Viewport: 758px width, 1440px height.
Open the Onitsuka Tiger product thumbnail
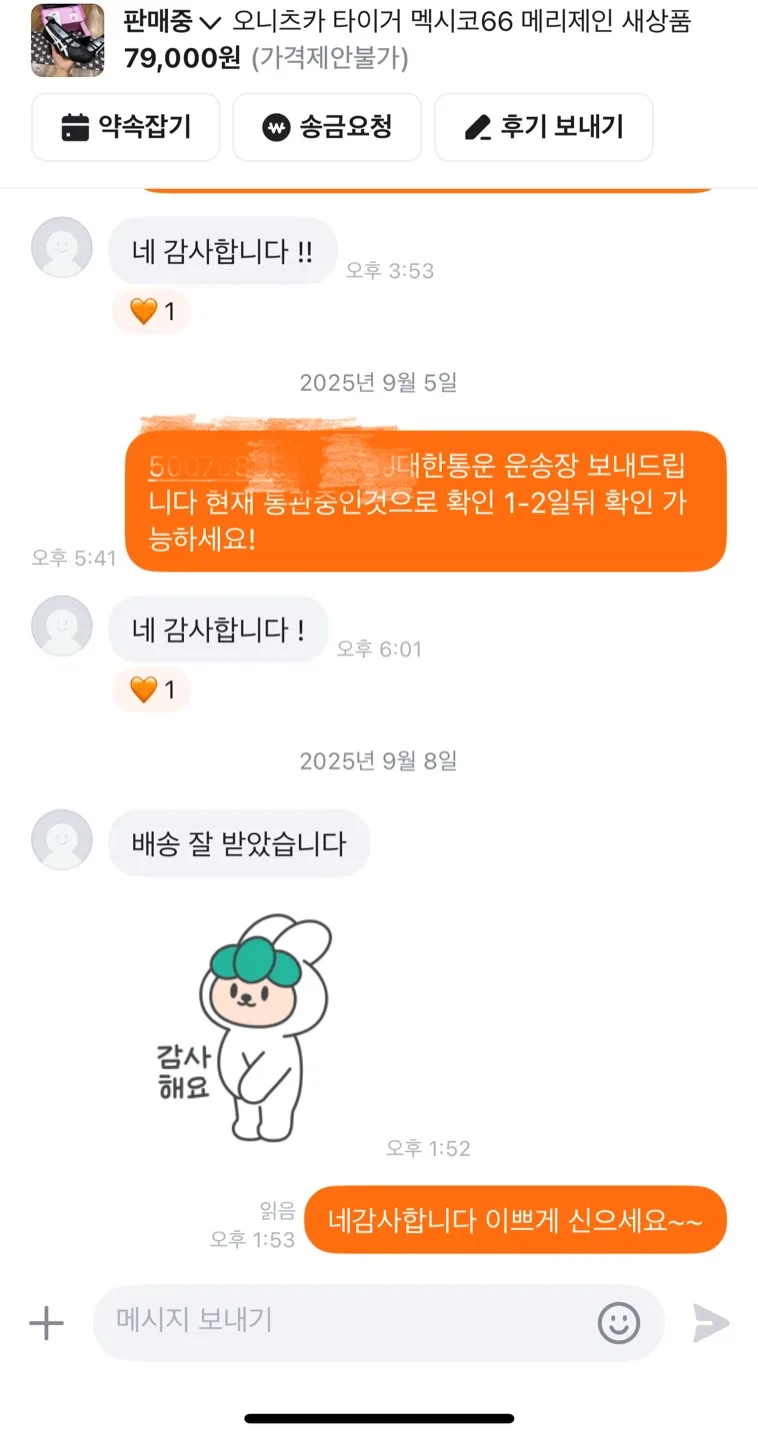[x=67, y=40]
